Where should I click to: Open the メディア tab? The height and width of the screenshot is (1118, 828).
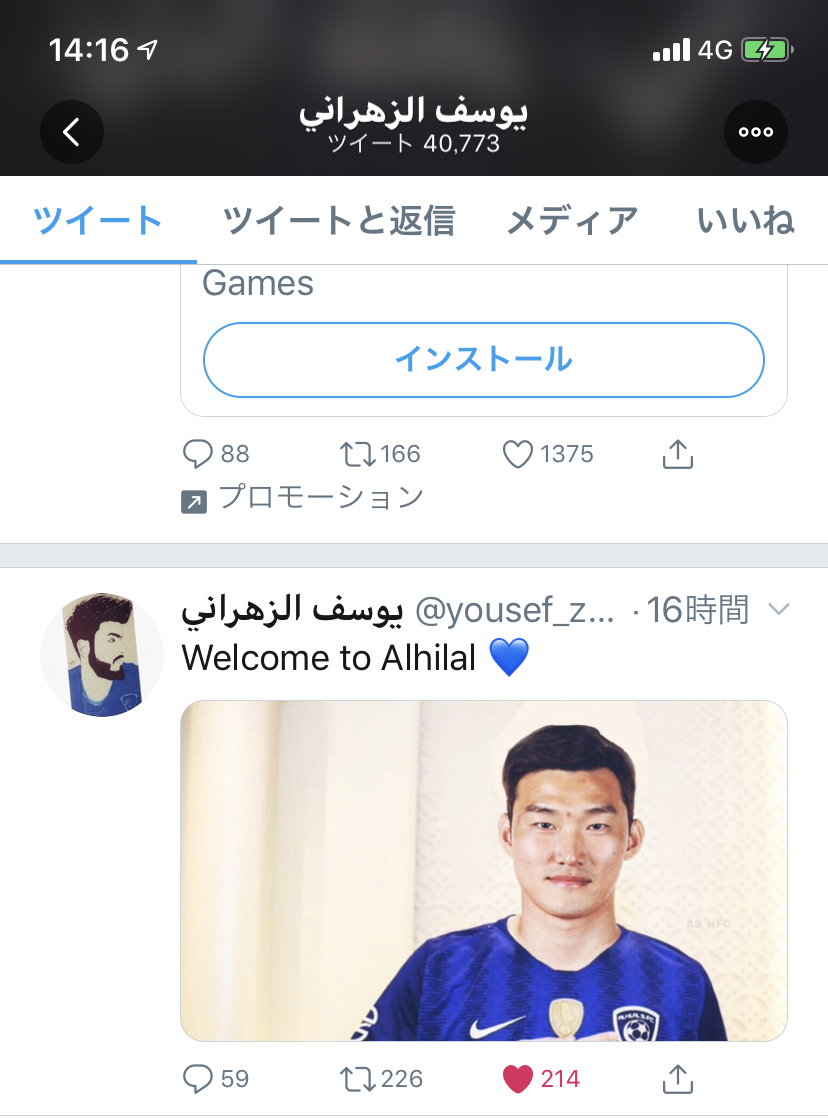[x=572, y=220]
